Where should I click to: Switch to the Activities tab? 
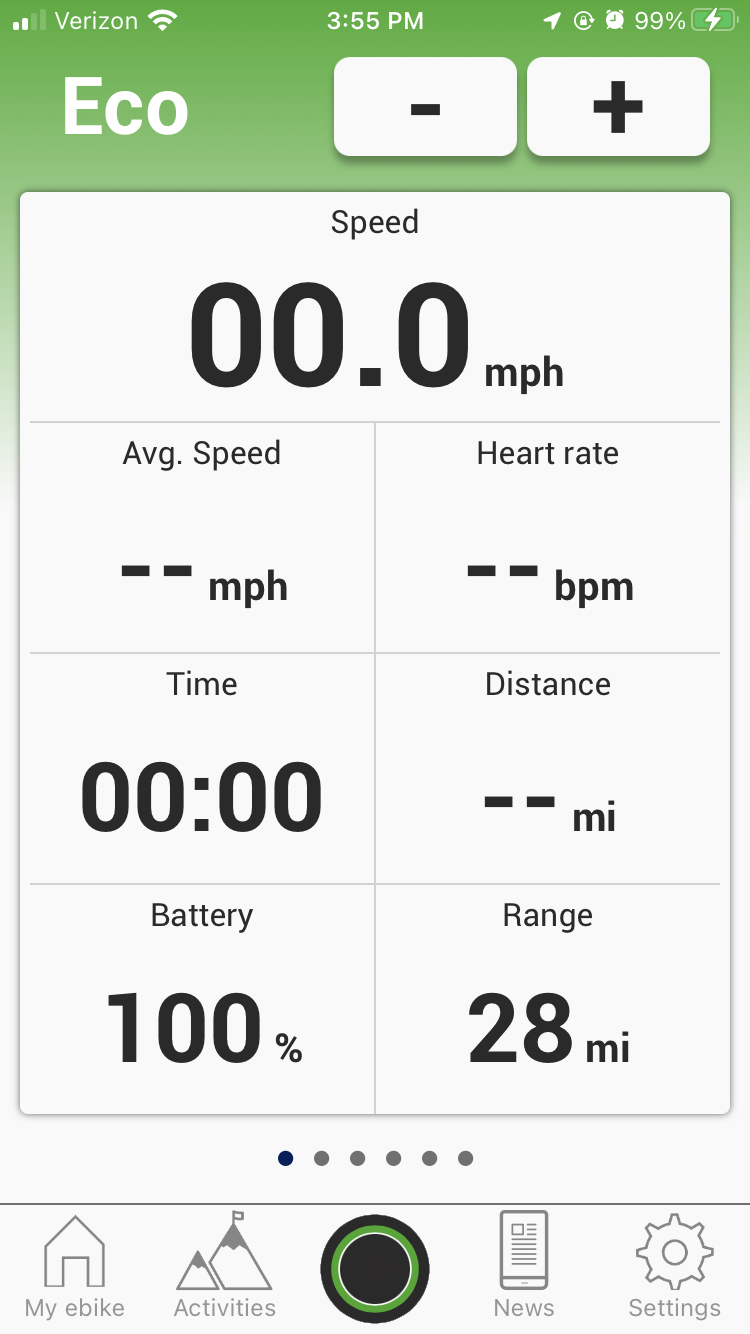(225, 1267)
